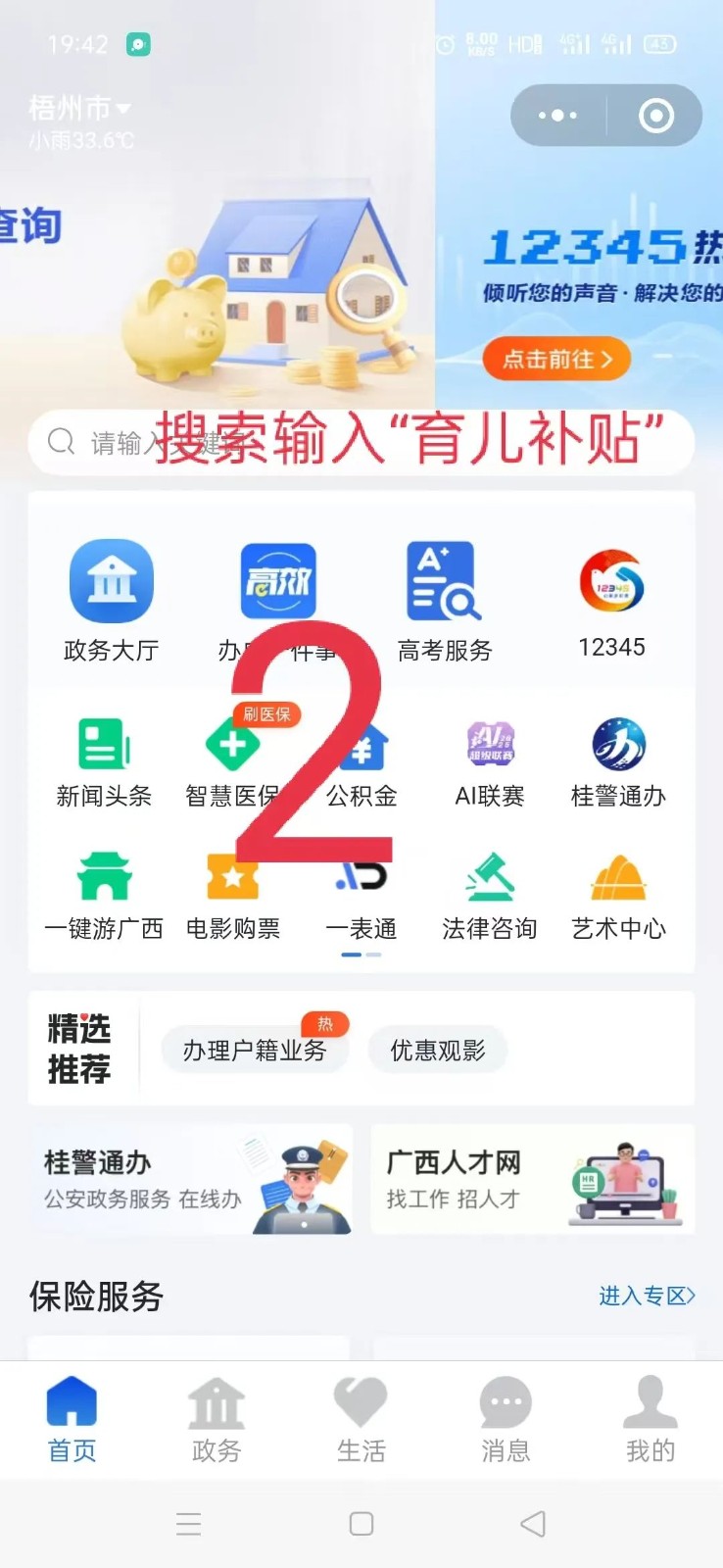The width and height of the screenshot is (723, 1568).
Task: Select the 优惠观影 chip
Action: coord(438,1051)
